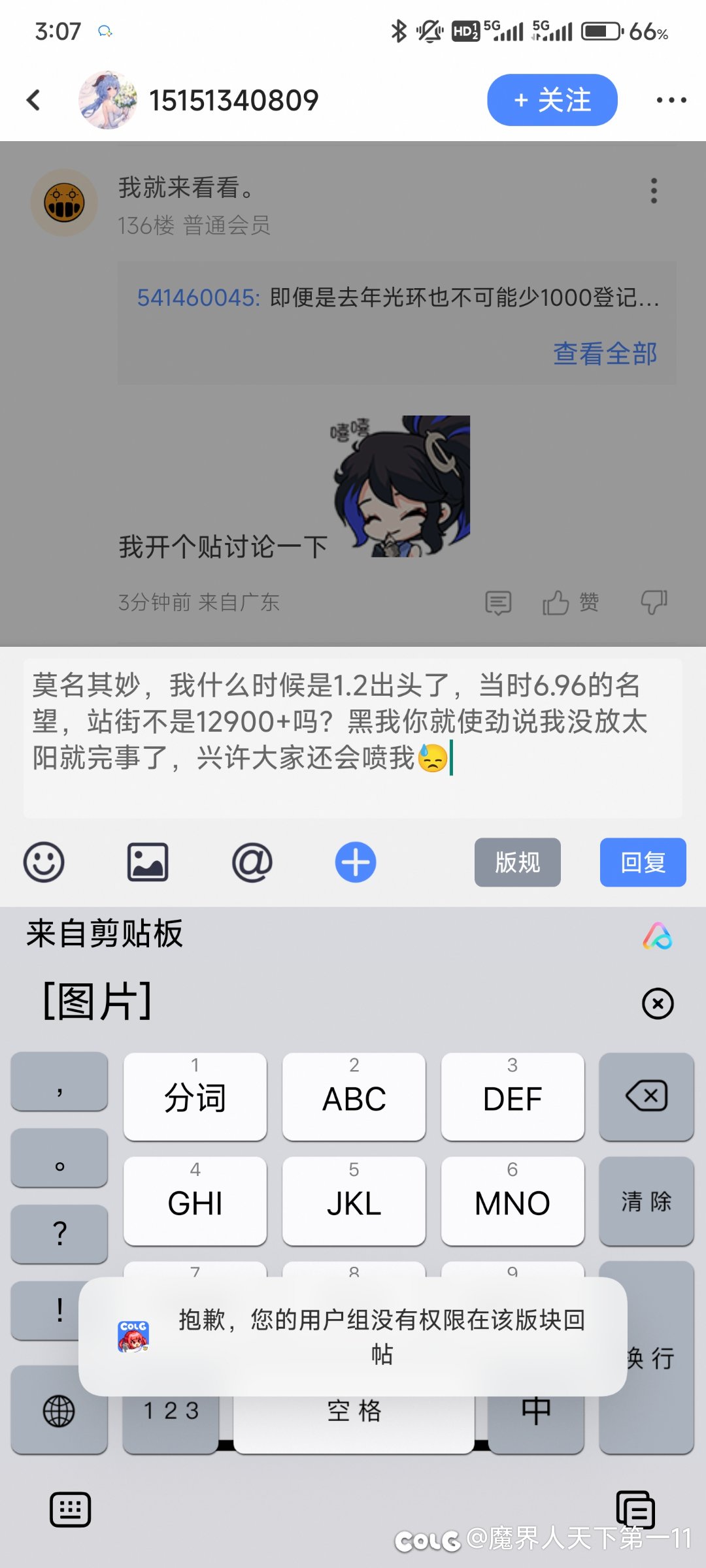Hit the keyboard backspace key

tap(647, 1096)
